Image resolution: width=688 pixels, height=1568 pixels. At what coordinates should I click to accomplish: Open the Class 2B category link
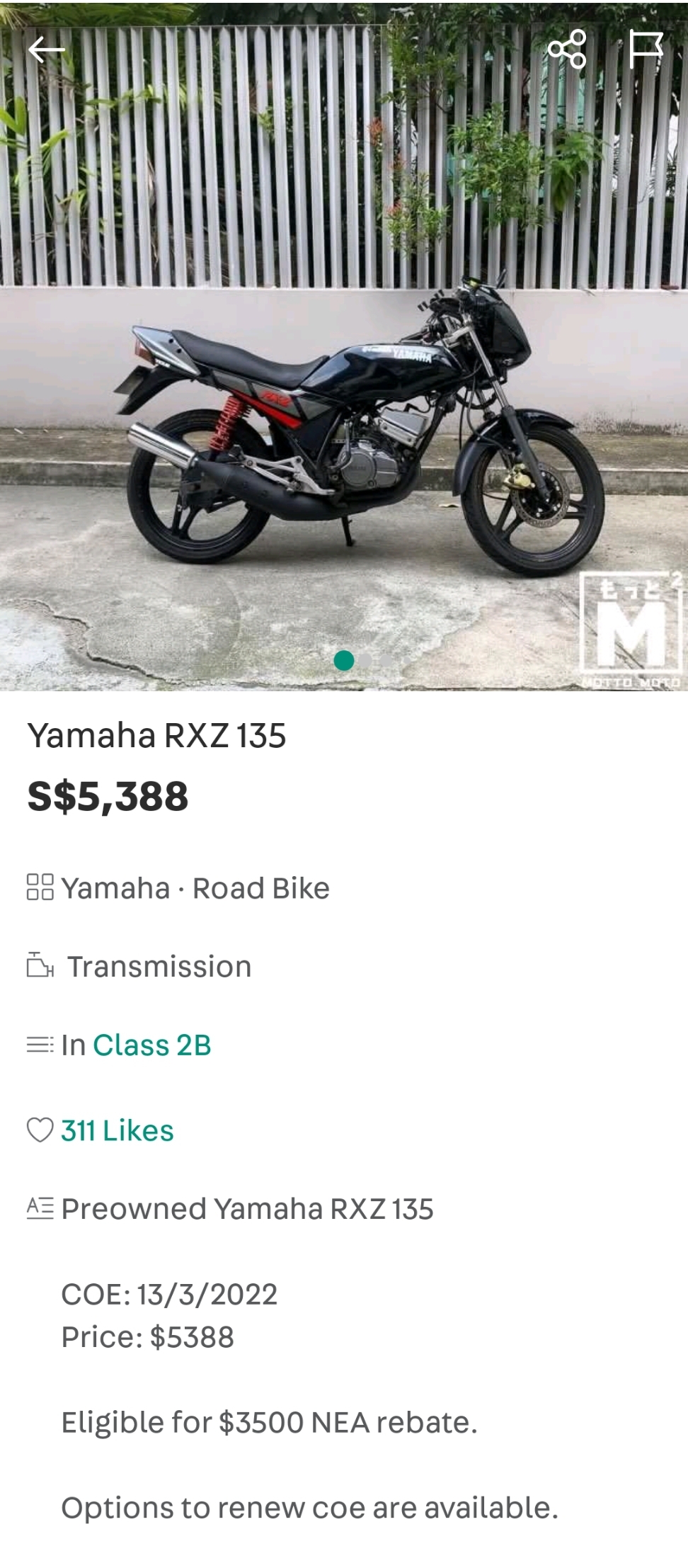pos(151,1045)
